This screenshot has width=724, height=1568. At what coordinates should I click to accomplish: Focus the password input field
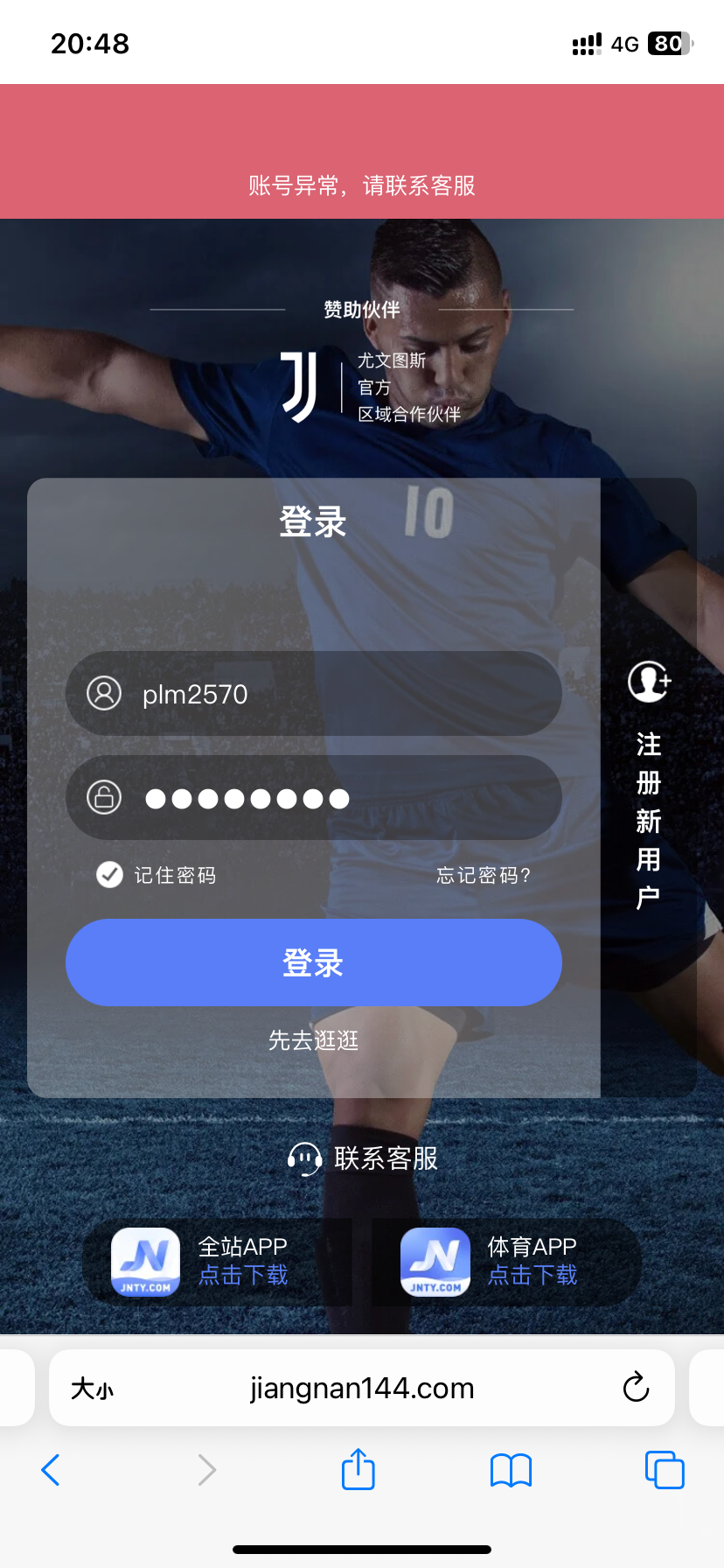(x=332, y=798)
